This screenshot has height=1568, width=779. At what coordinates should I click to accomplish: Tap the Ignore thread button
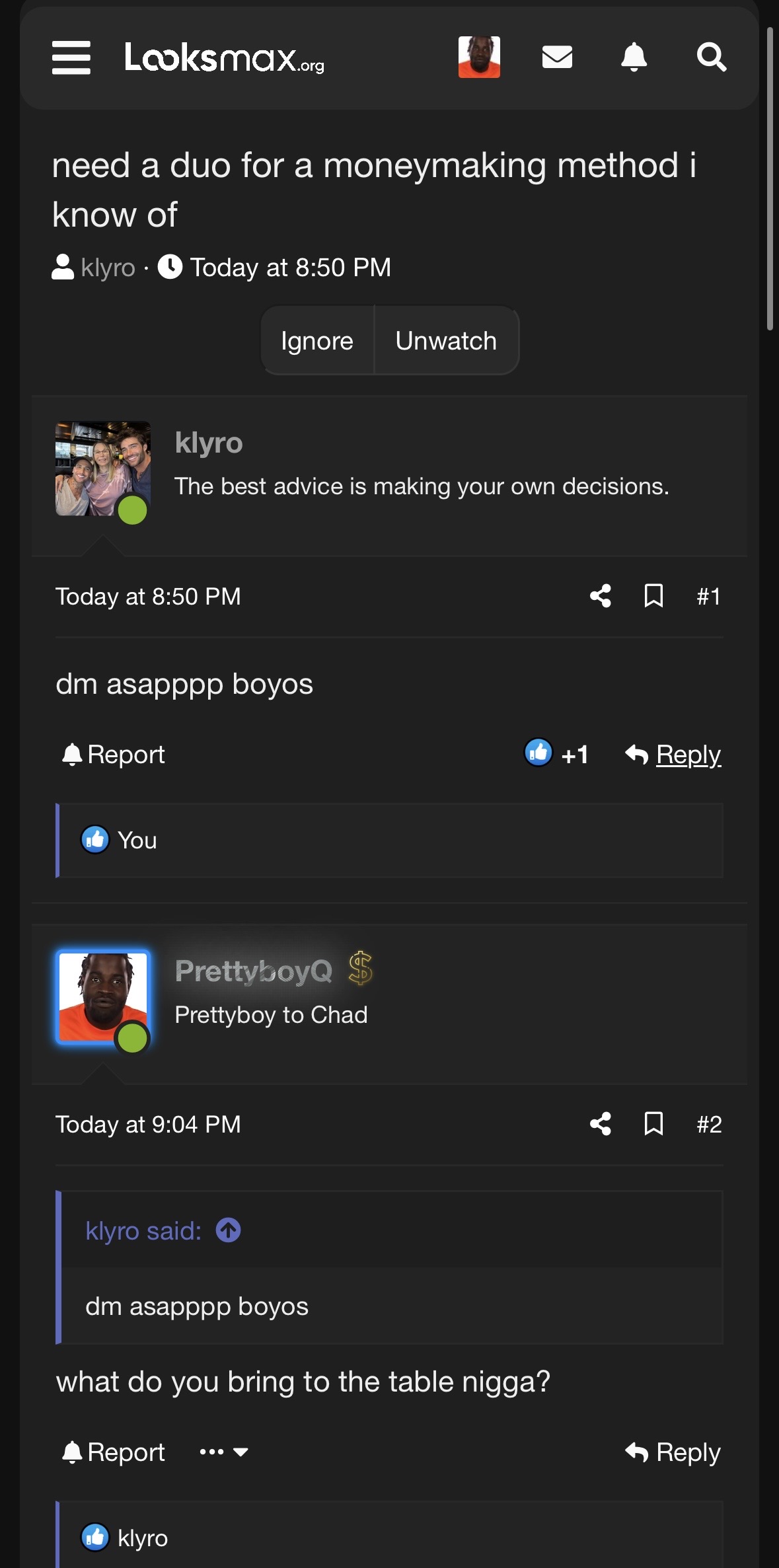317,341
